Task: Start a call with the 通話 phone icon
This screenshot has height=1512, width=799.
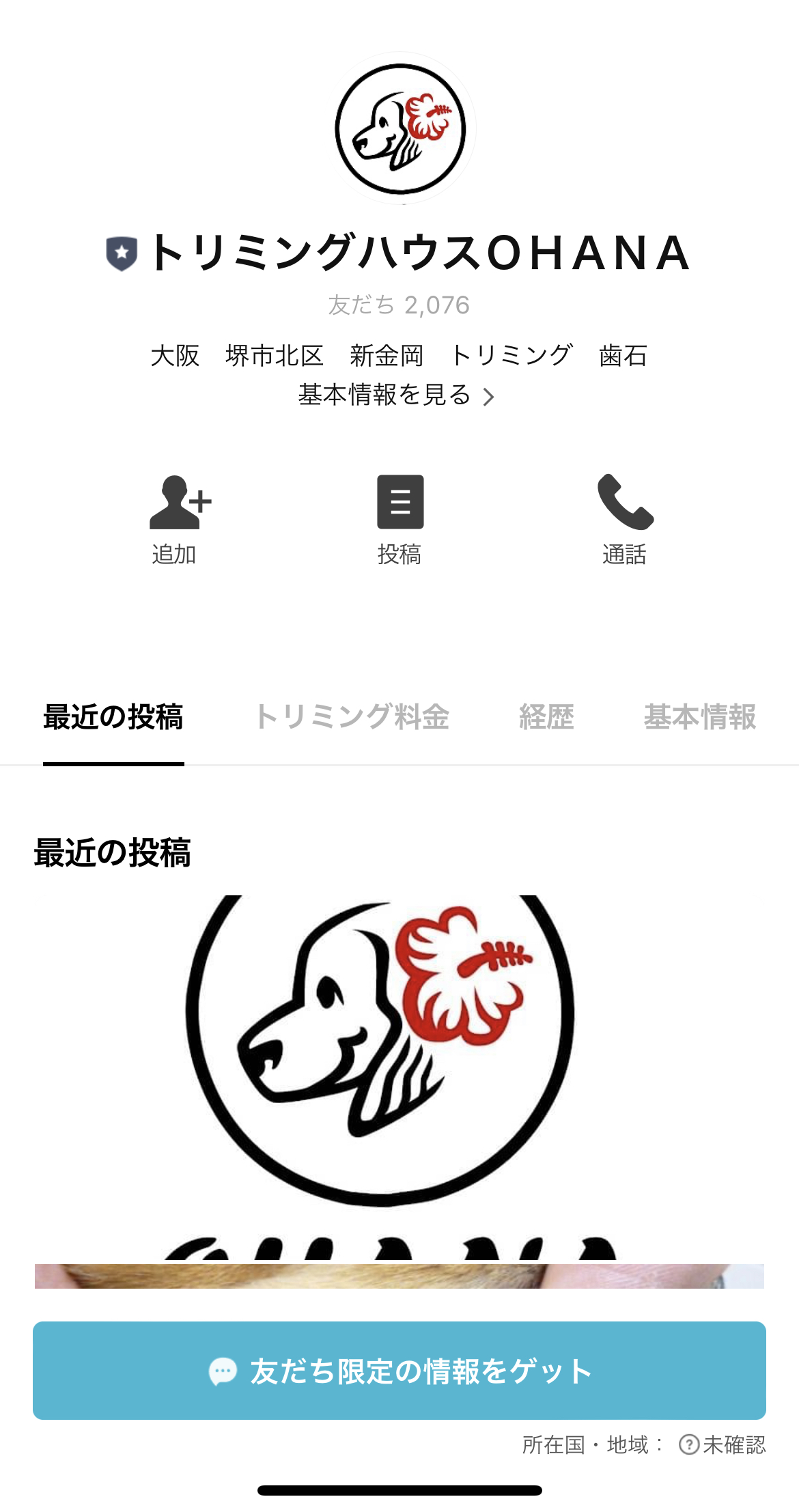Action: [x=623, y=504]
